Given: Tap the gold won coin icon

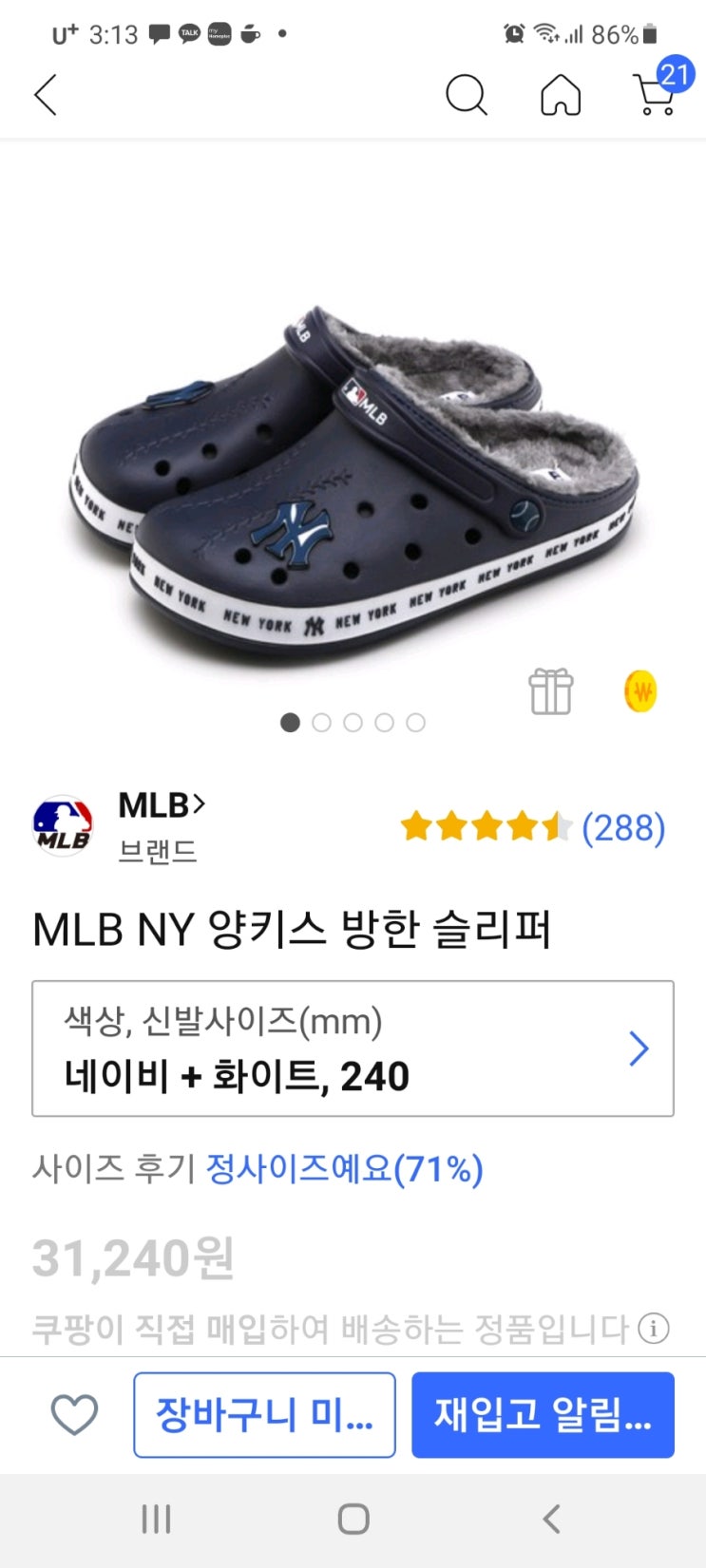Looking at the screenshot, I should tap(640, 691).
